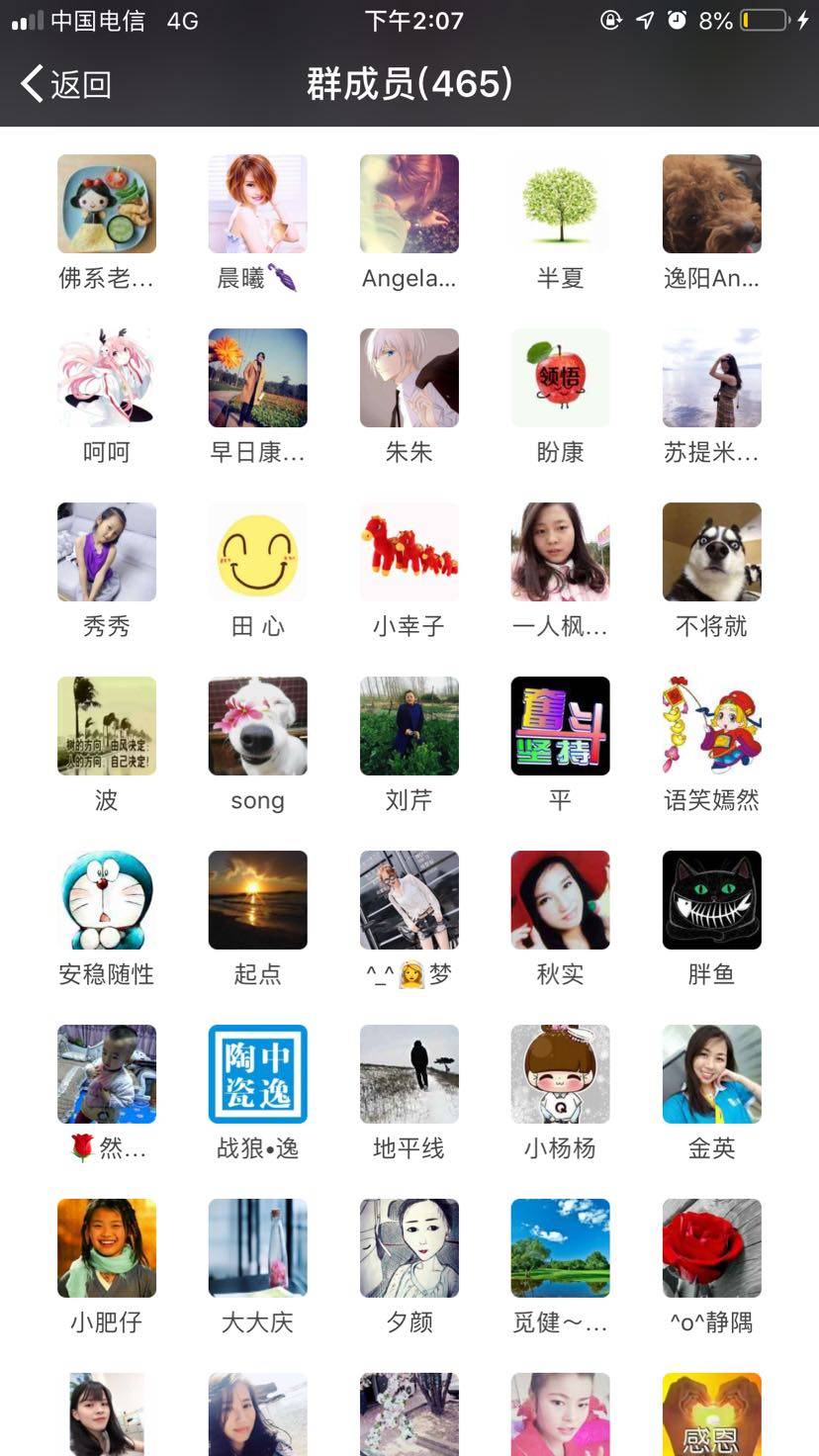
Task: Tap the avatar of song
Action: (x=257, y=726)
